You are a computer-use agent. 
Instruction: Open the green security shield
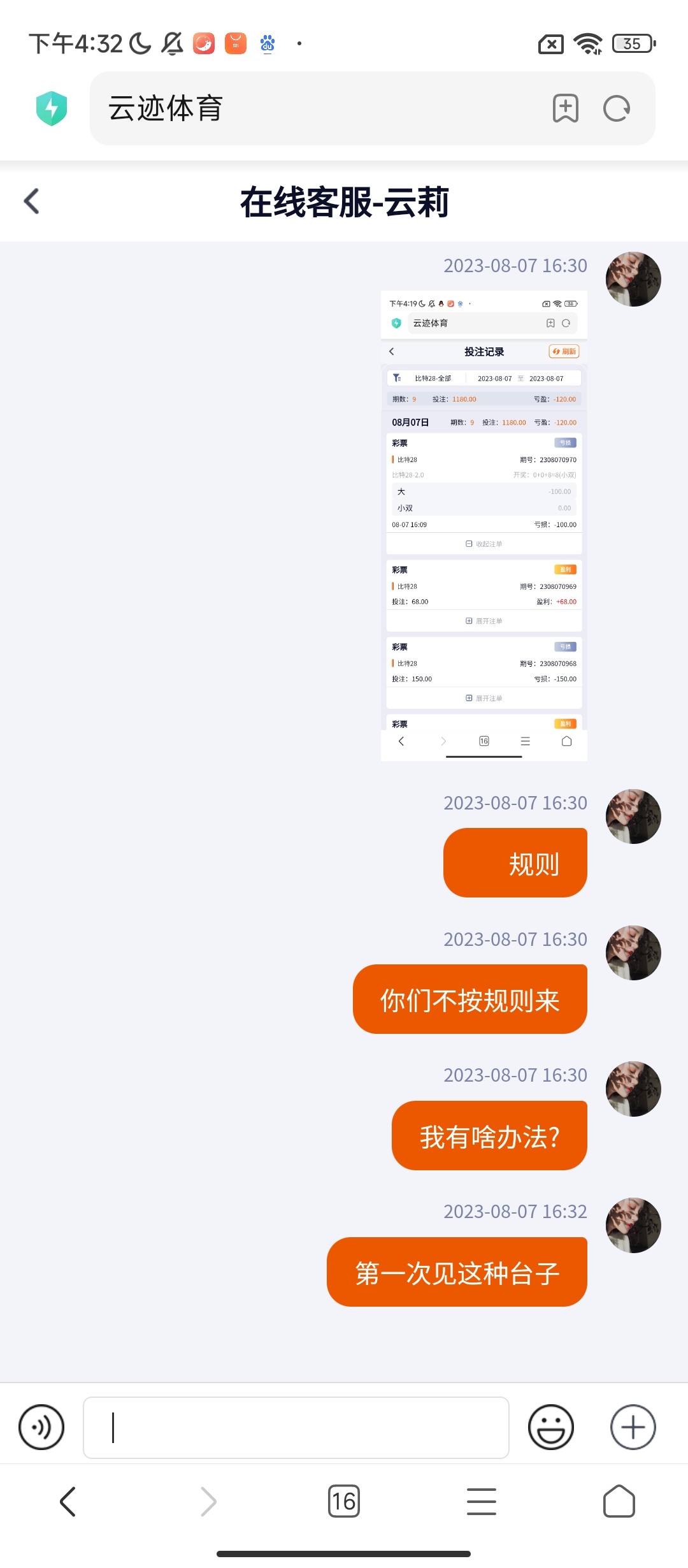(52, 108)
